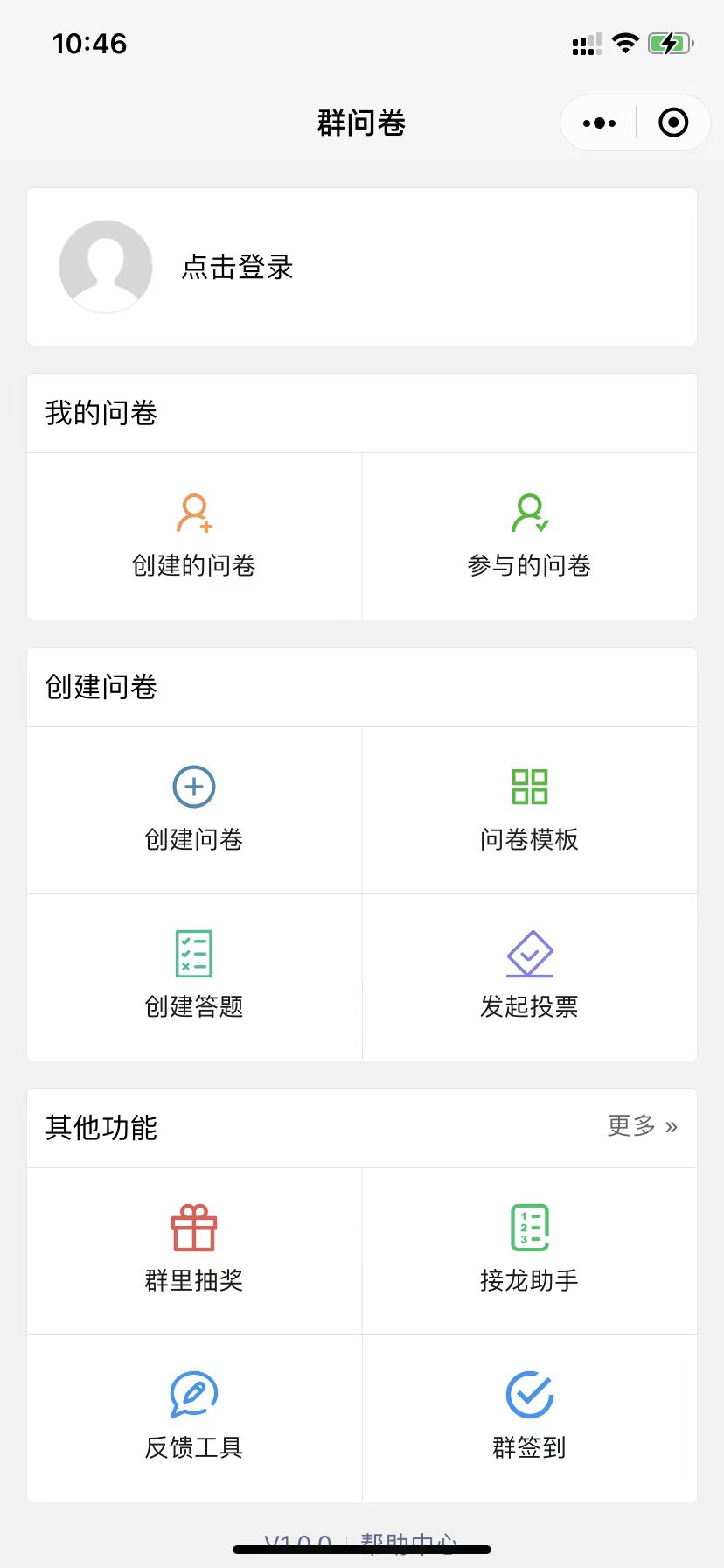This screenshot has height=1568, width=724.
Task: Launch 发起投票
Action: (530, 977)
